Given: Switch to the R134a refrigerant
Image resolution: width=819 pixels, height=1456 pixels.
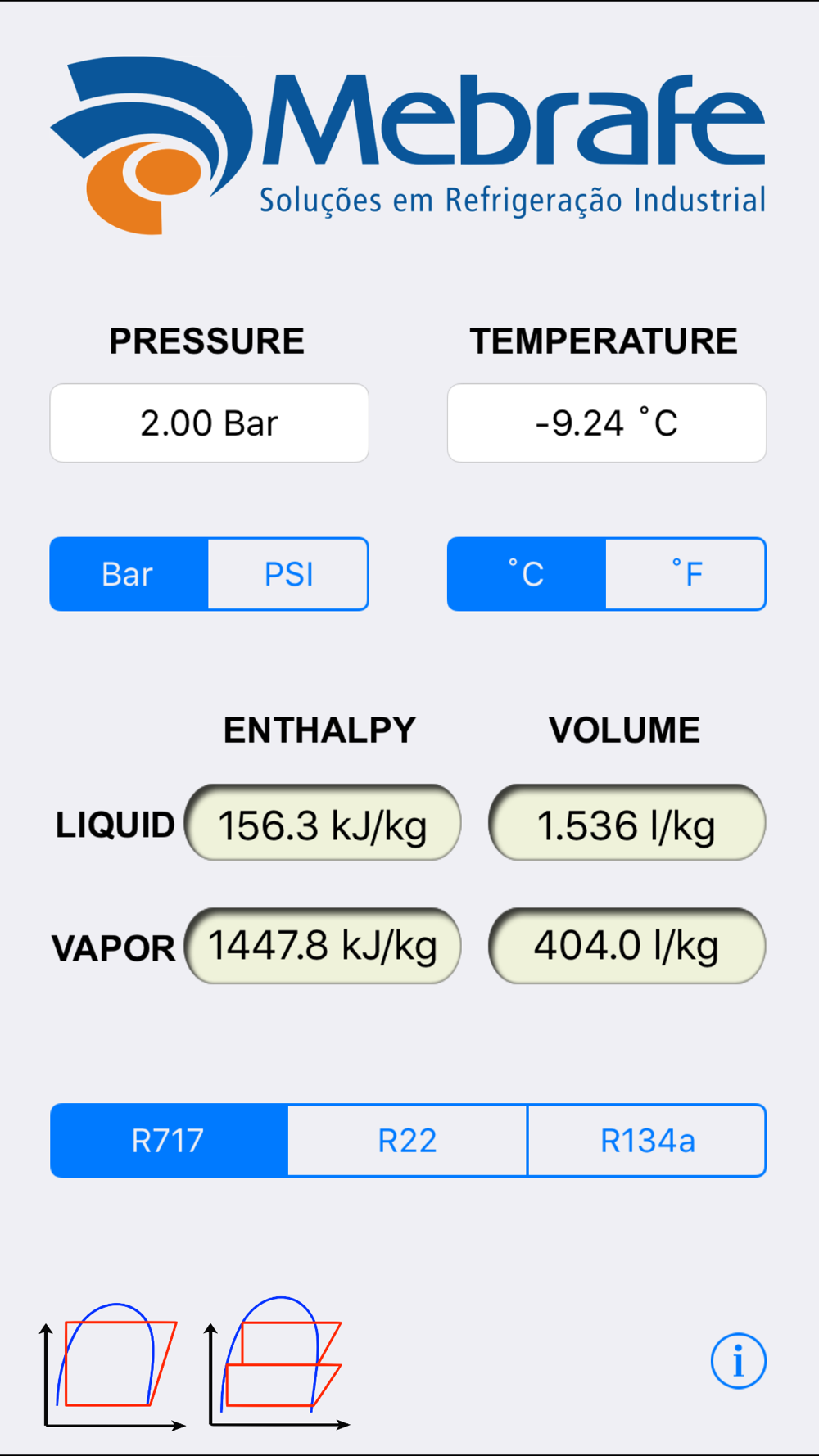Looking at the screenshot, I should tap(647, 1141).
